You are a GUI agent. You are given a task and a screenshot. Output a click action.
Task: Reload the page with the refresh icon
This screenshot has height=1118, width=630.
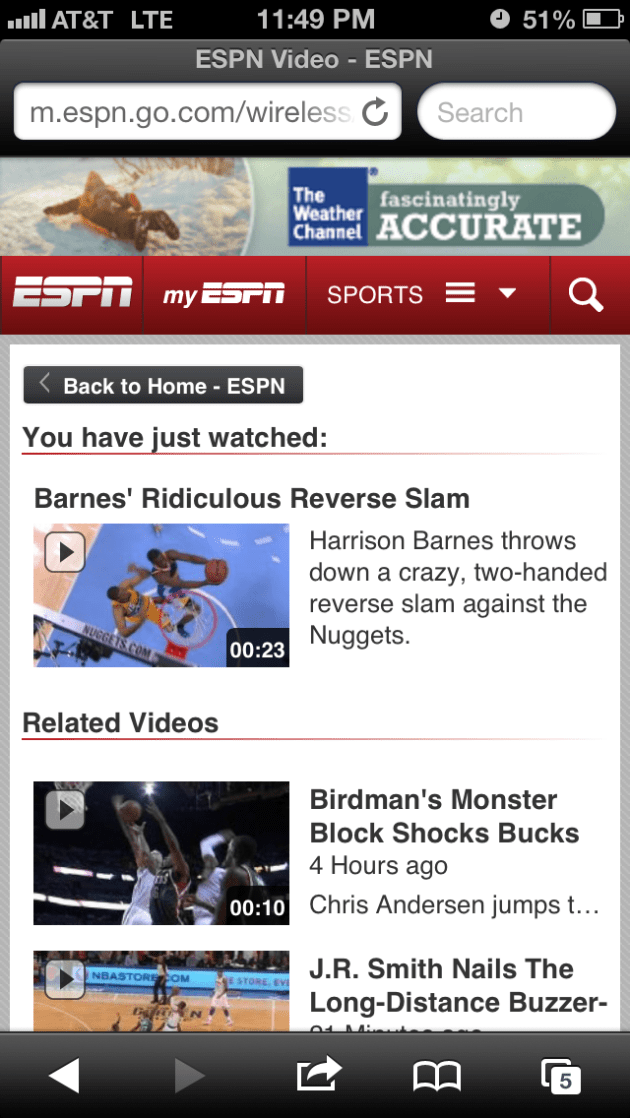tap(375, 113)
